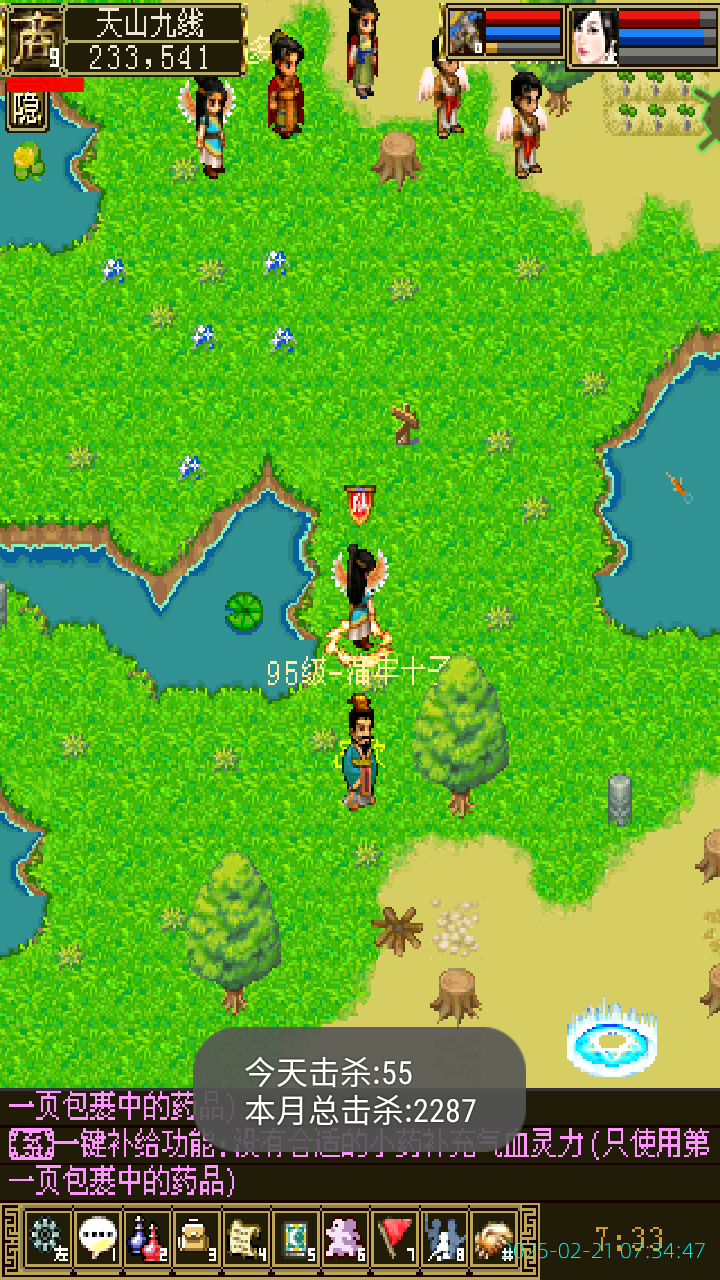The width and height of the screenshot is (720, 1280).
Task: Open the quest scroll
Action: point(246,1238)
